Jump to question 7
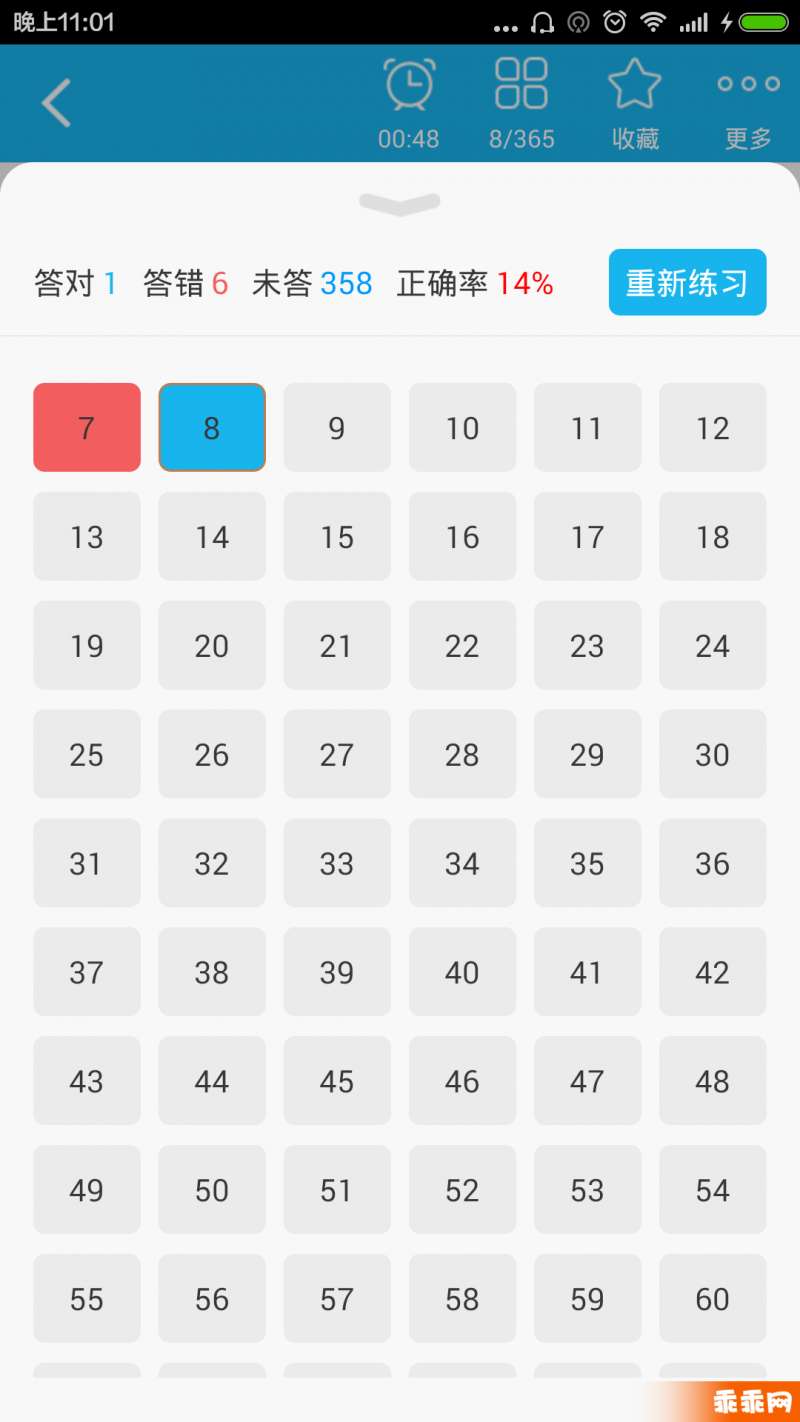 (x=87, y=427)
